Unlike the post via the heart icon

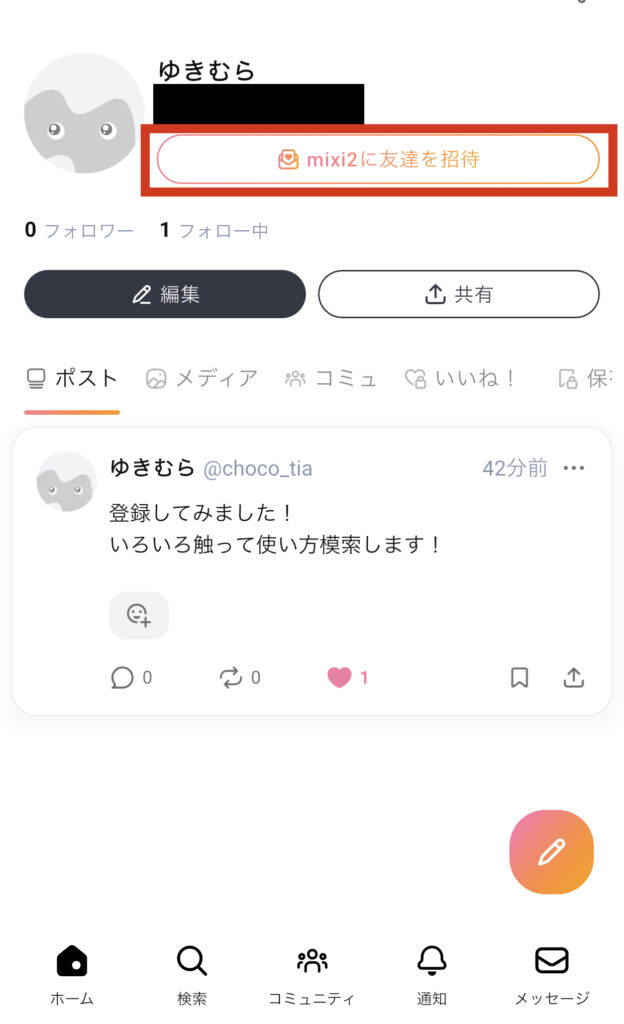click(x=340, y=678)
